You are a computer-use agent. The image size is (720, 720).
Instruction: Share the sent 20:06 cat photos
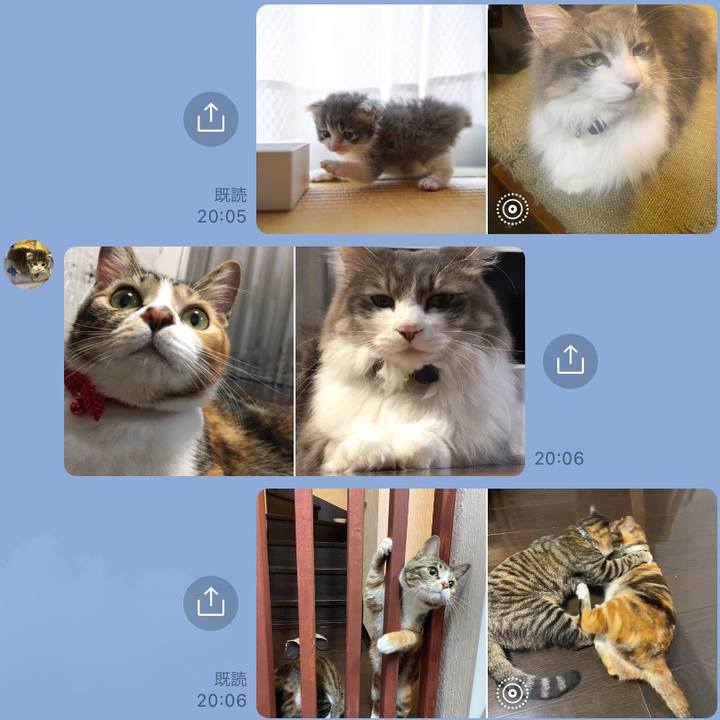coord(210,602)
